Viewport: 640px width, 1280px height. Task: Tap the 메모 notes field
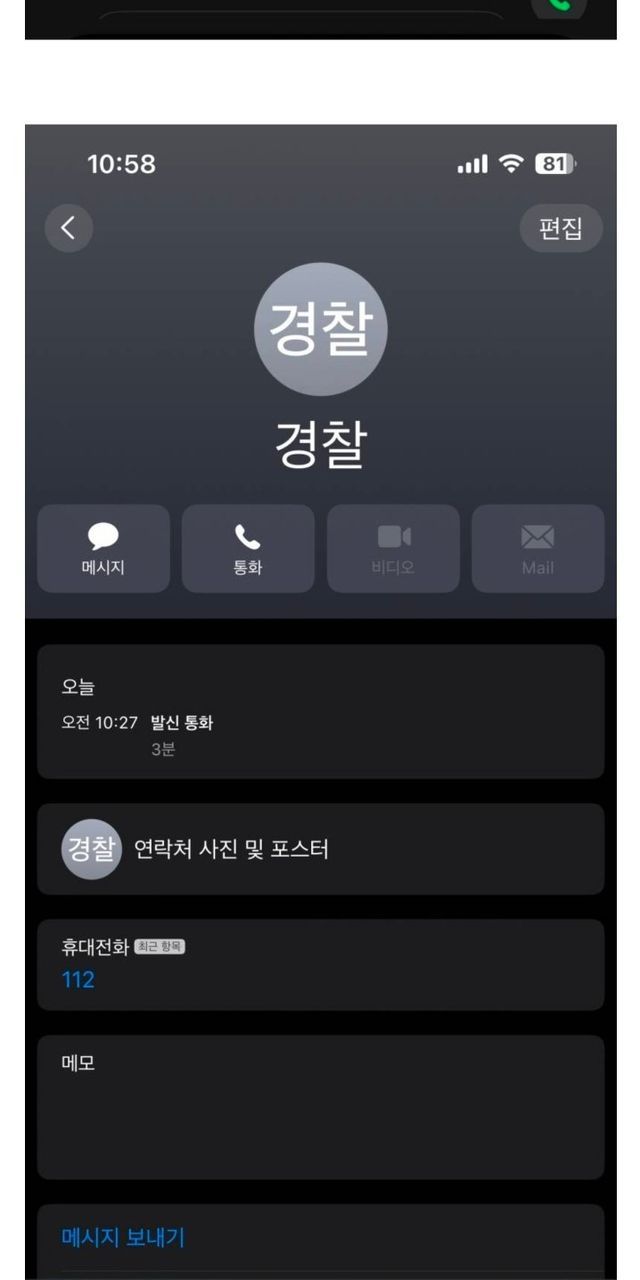(320, 1107)
